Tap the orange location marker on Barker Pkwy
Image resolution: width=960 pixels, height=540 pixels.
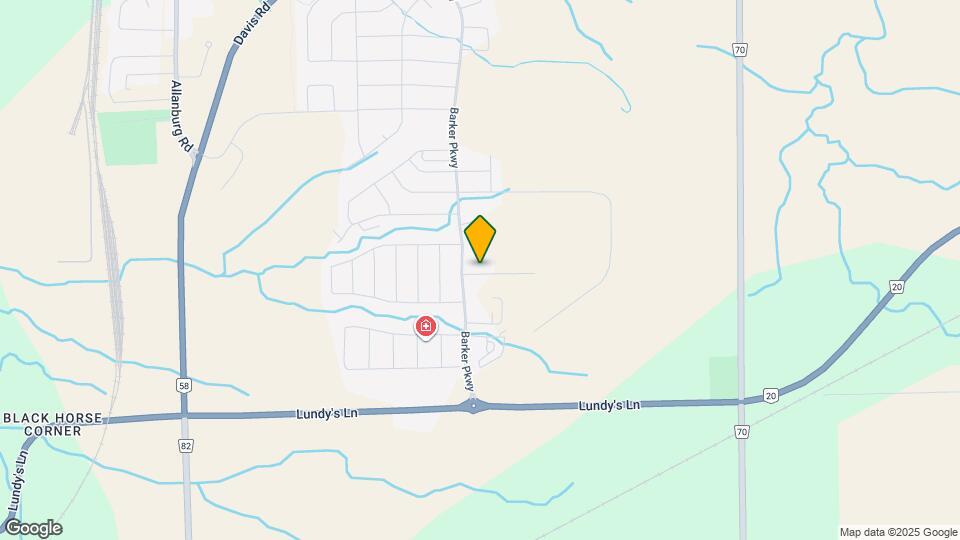481,238
